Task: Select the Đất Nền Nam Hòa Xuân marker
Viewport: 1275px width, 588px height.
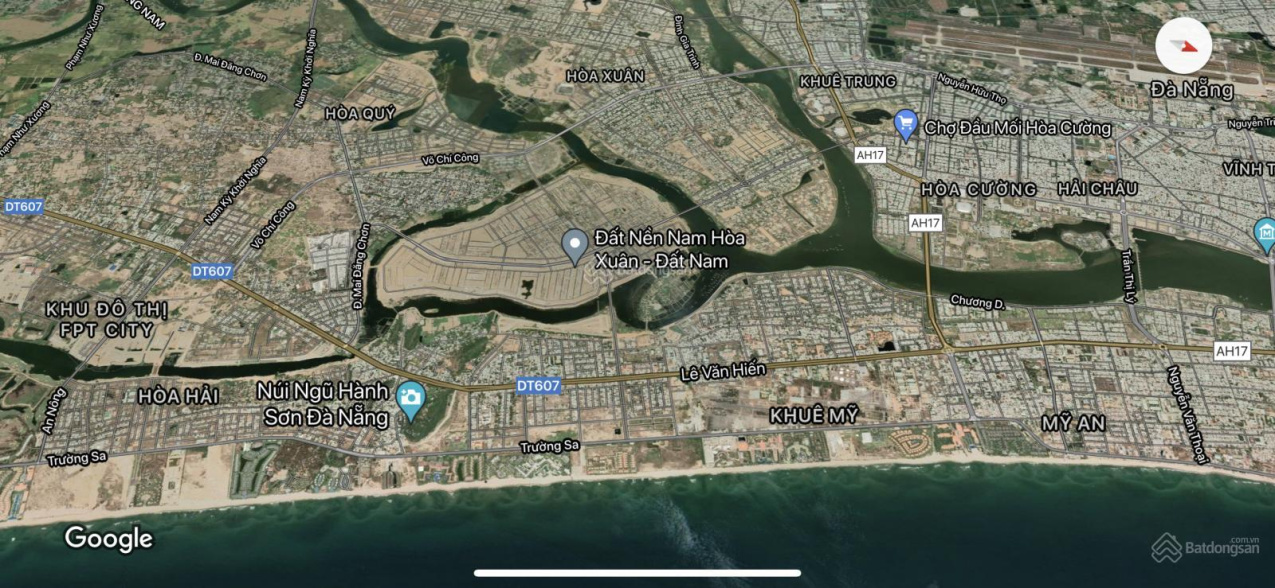Action: (574, 245)
